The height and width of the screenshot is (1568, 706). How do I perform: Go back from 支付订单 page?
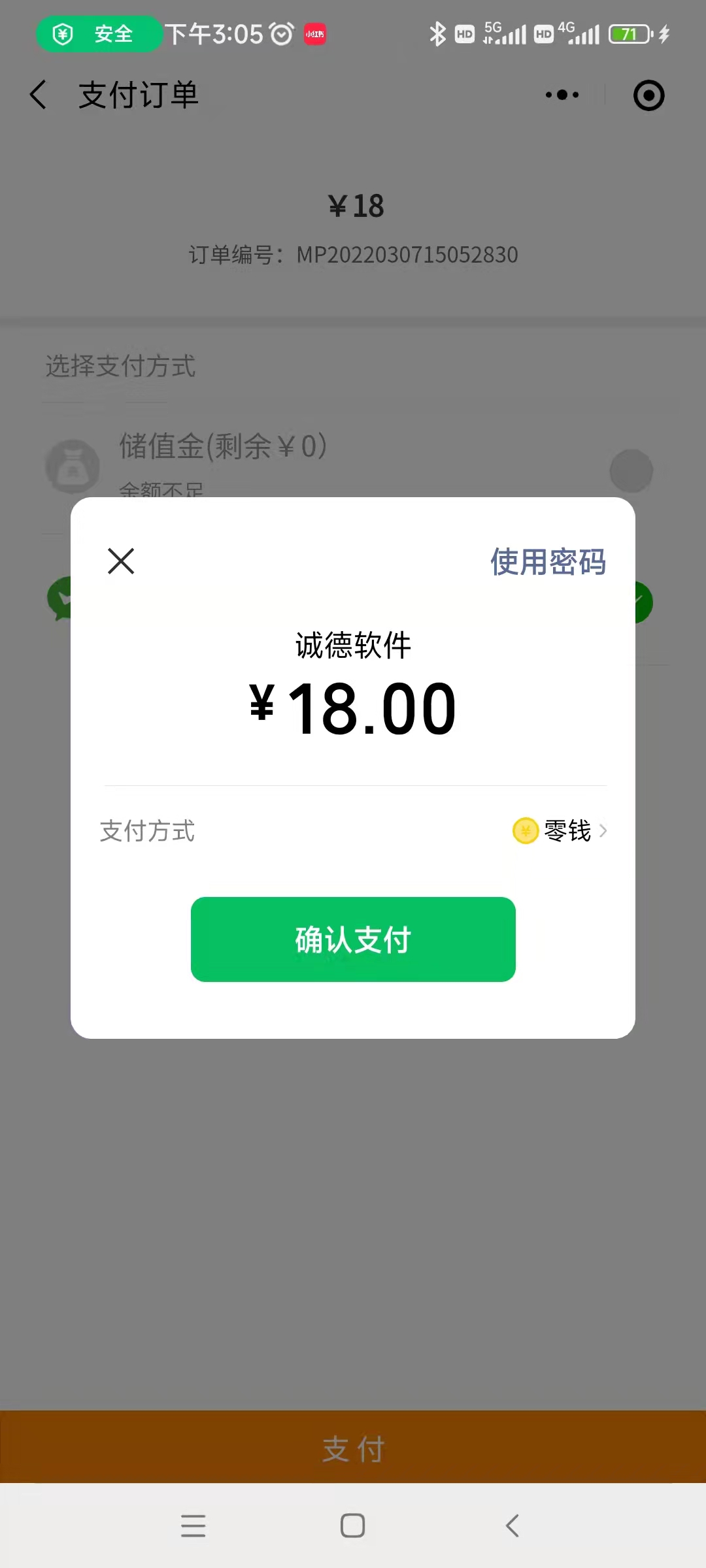[39, 95]
